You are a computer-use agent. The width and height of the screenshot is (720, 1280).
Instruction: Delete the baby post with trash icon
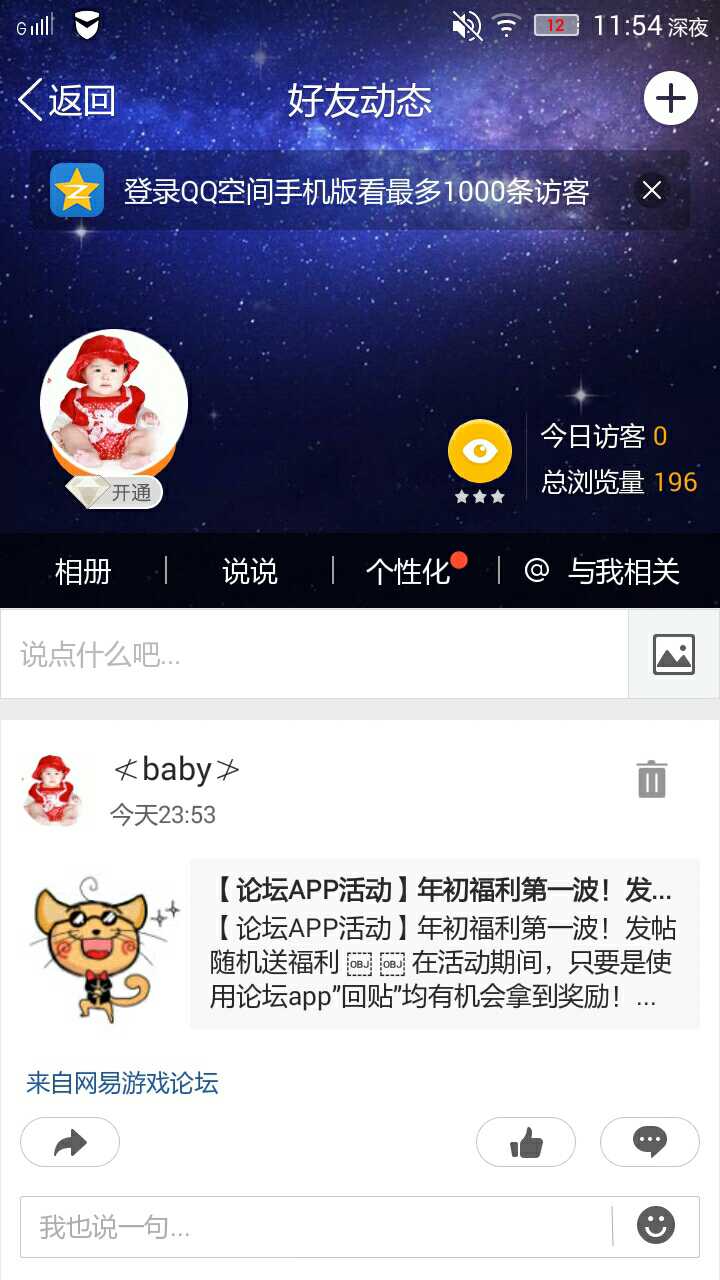[651, 779]
